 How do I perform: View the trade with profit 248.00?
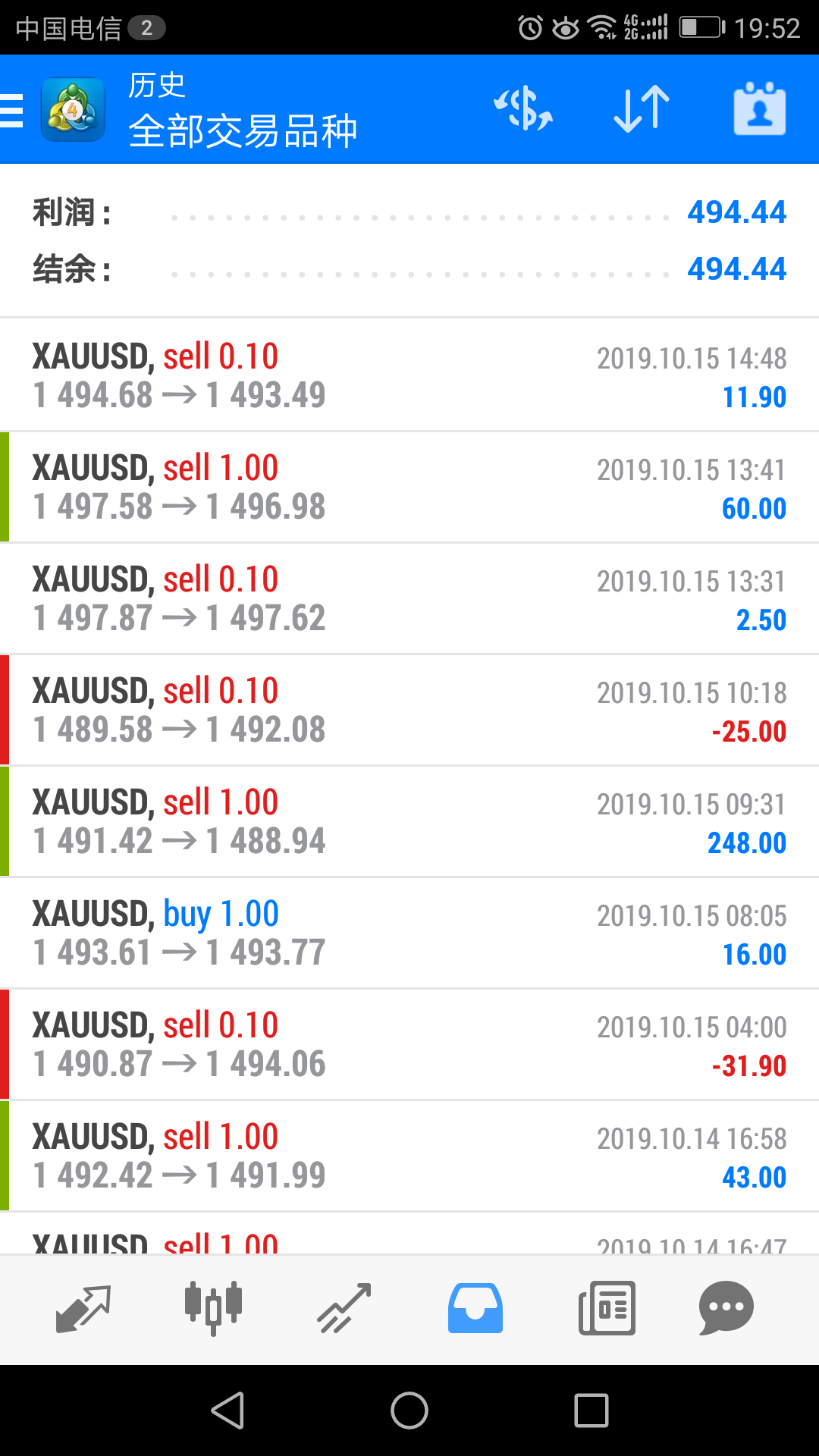[409, 821]
